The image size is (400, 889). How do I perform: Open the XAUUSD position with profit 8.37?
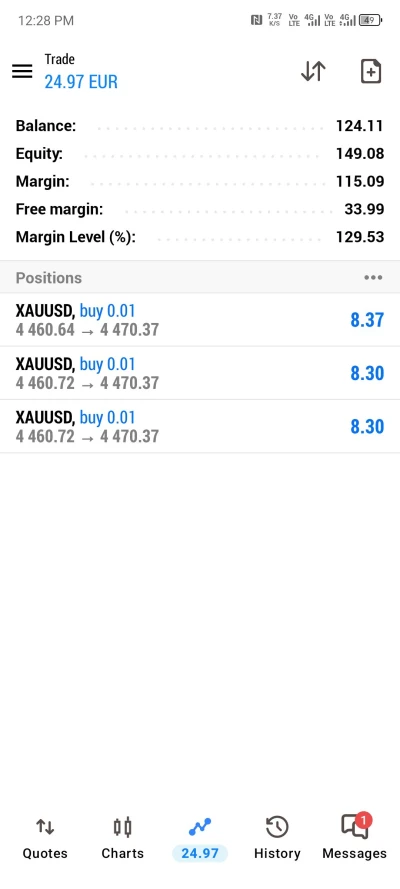click(200, 320)
